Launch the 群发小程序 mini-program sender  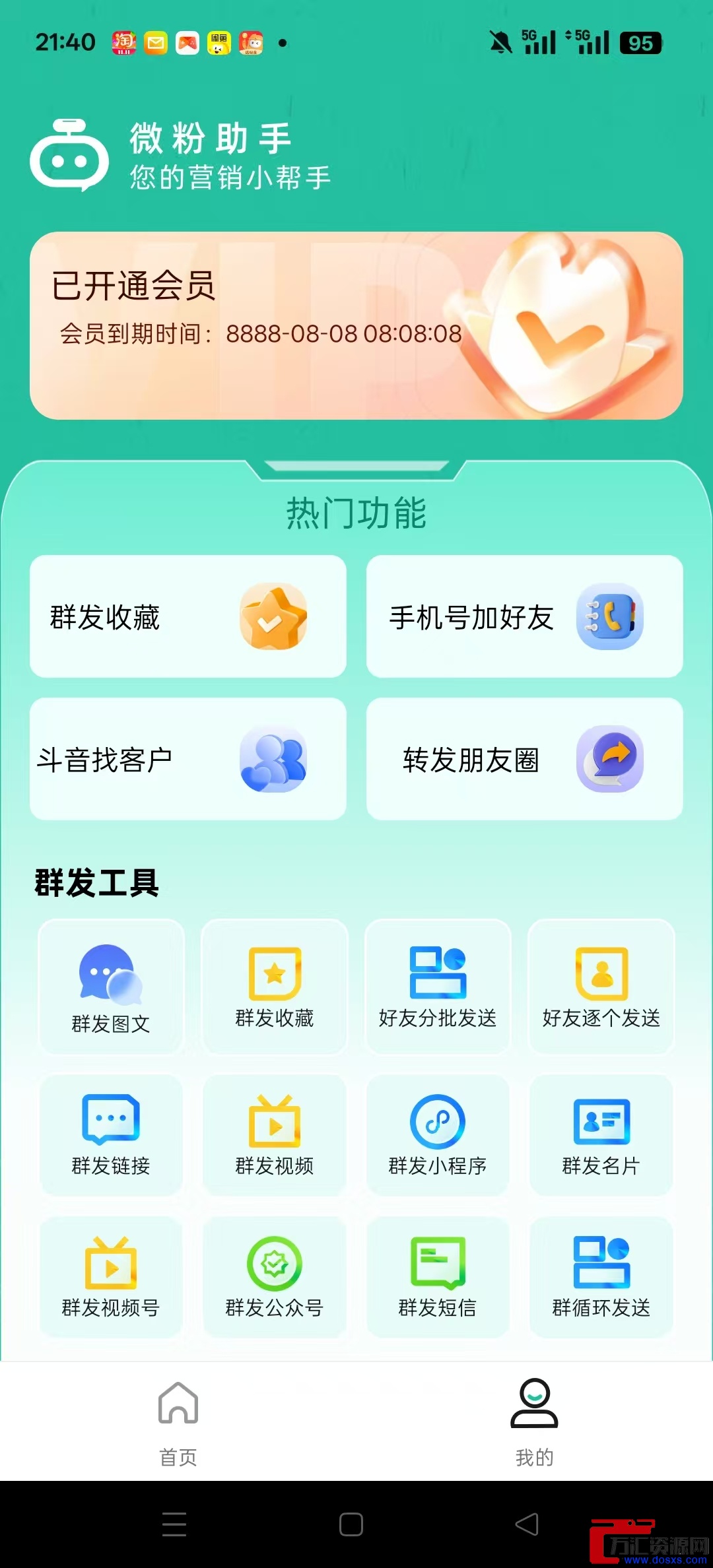(x=438, y=1135)
